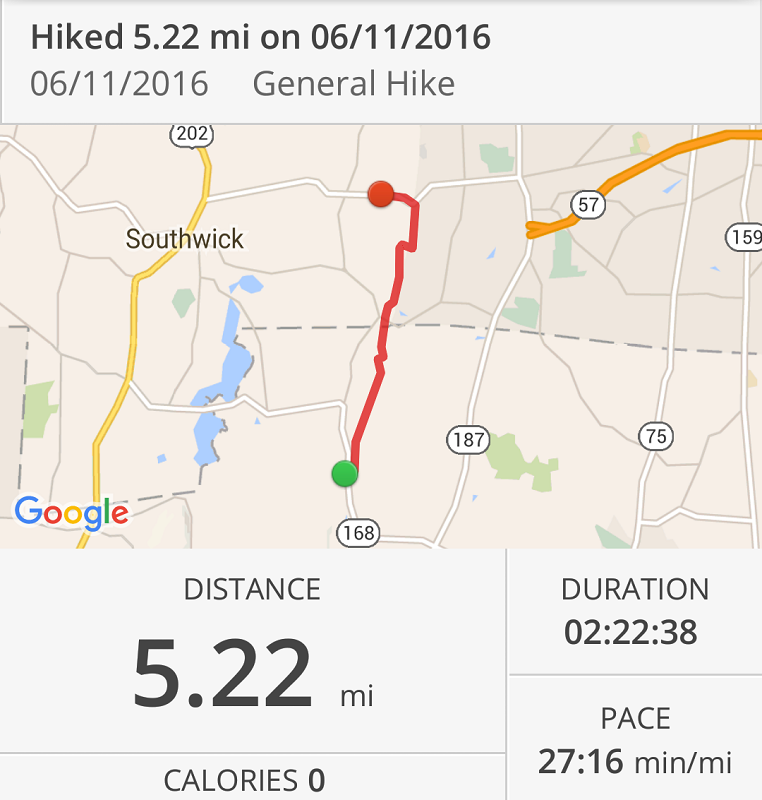Select the General Hike activity type
The image size is (762, 800).
358,84
